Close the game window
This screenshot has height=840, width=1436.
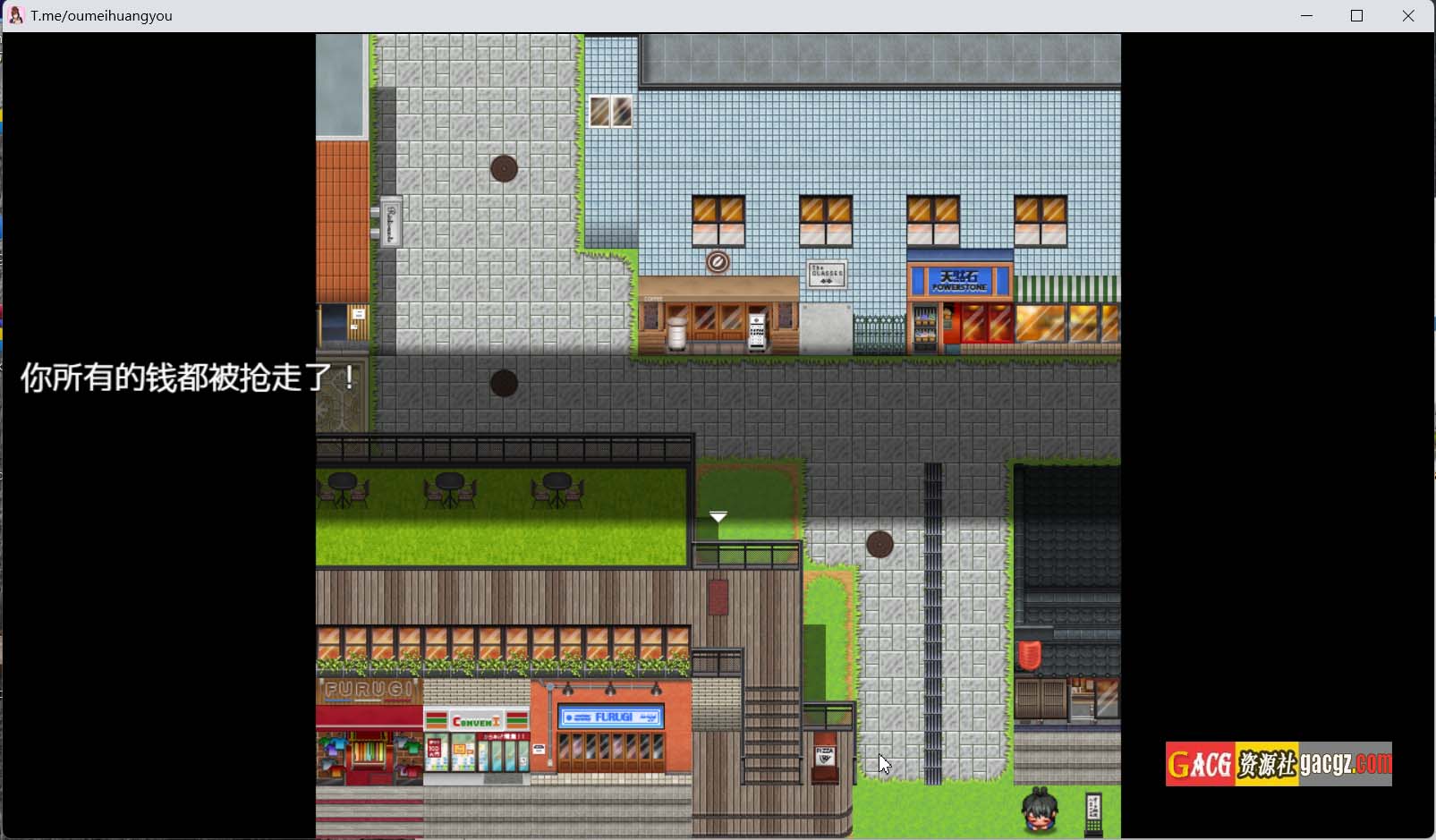[1408, 16]
